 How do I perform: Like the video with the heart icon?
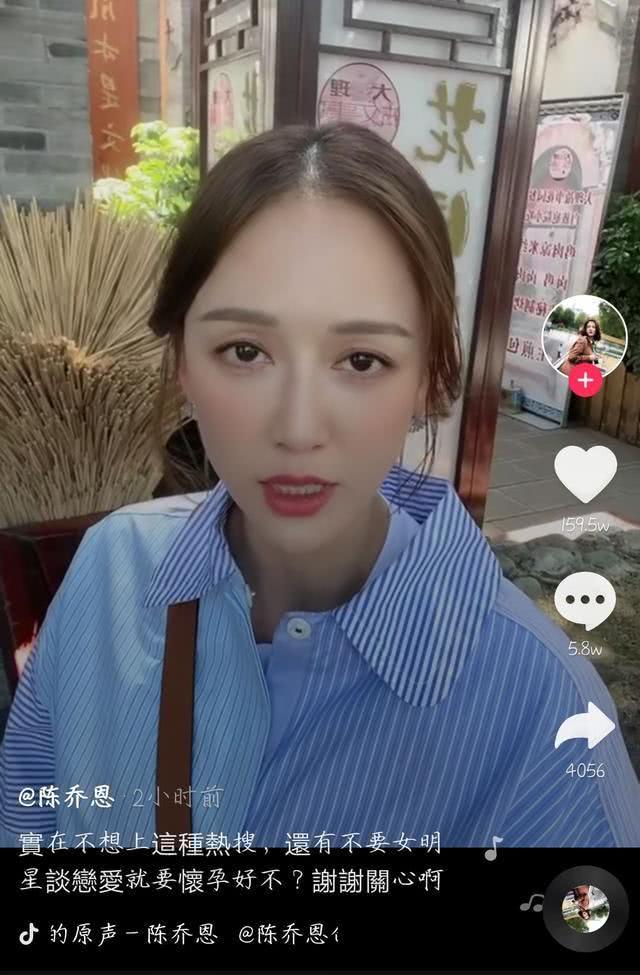coord(585,473)
